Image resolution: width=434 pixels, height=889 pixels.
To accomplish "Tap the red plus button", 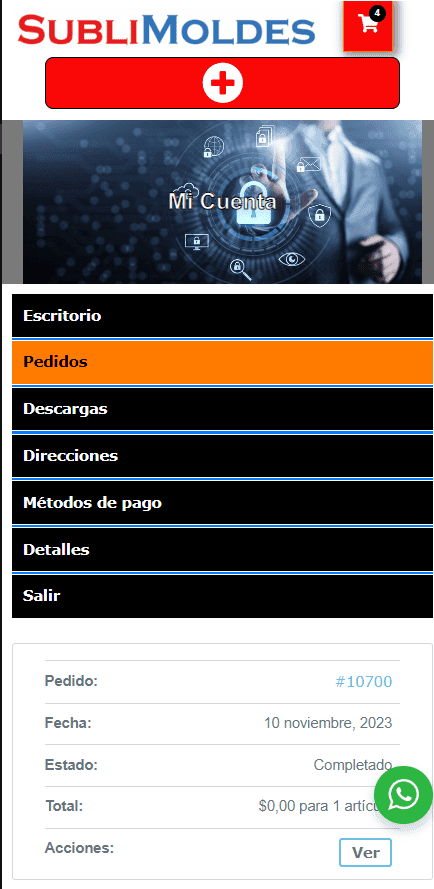I will [222, 83].
